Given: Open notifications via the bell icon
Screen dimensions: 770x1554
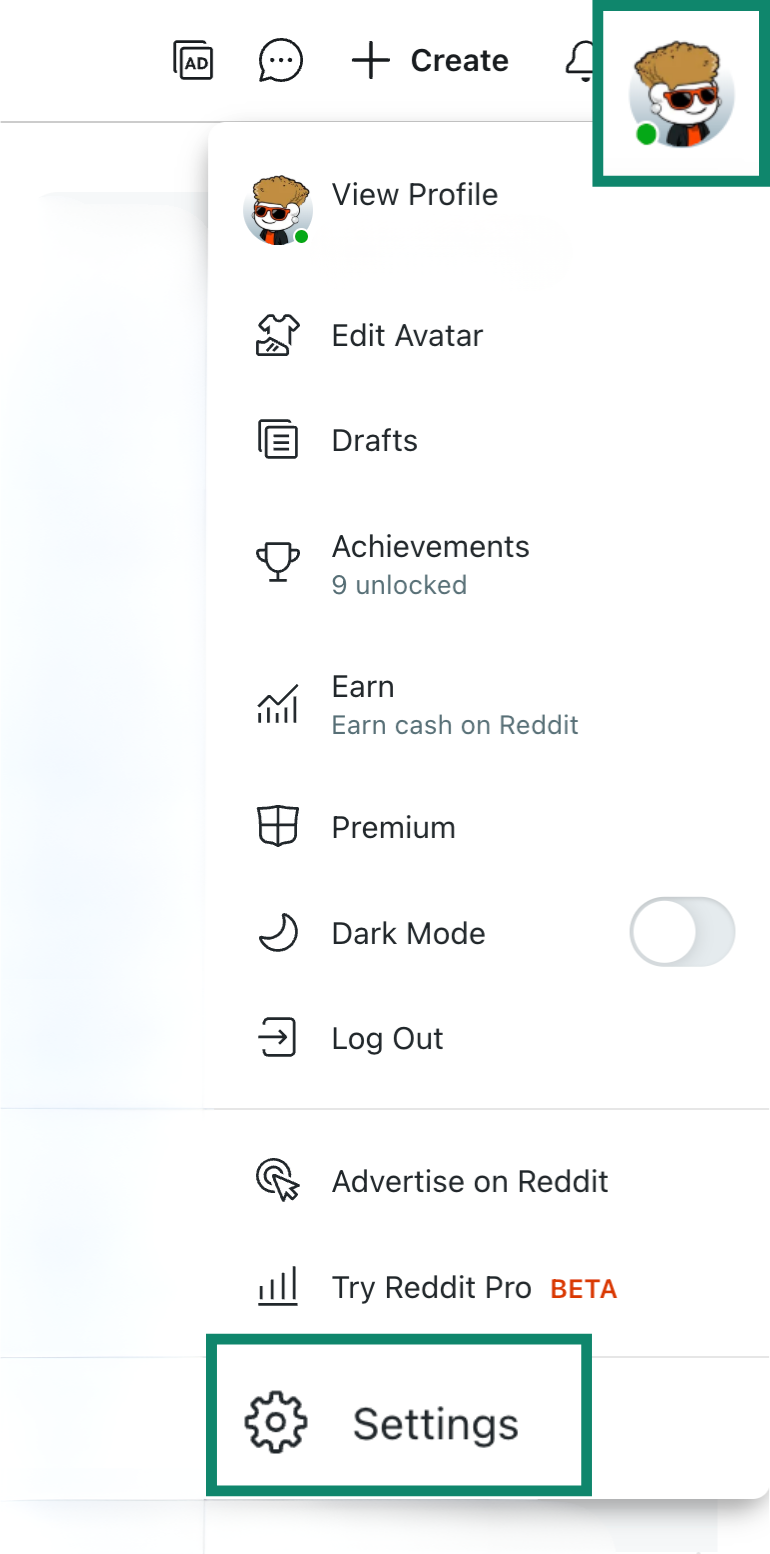Looking at the screenshot, I should click(x=583, y=60).
